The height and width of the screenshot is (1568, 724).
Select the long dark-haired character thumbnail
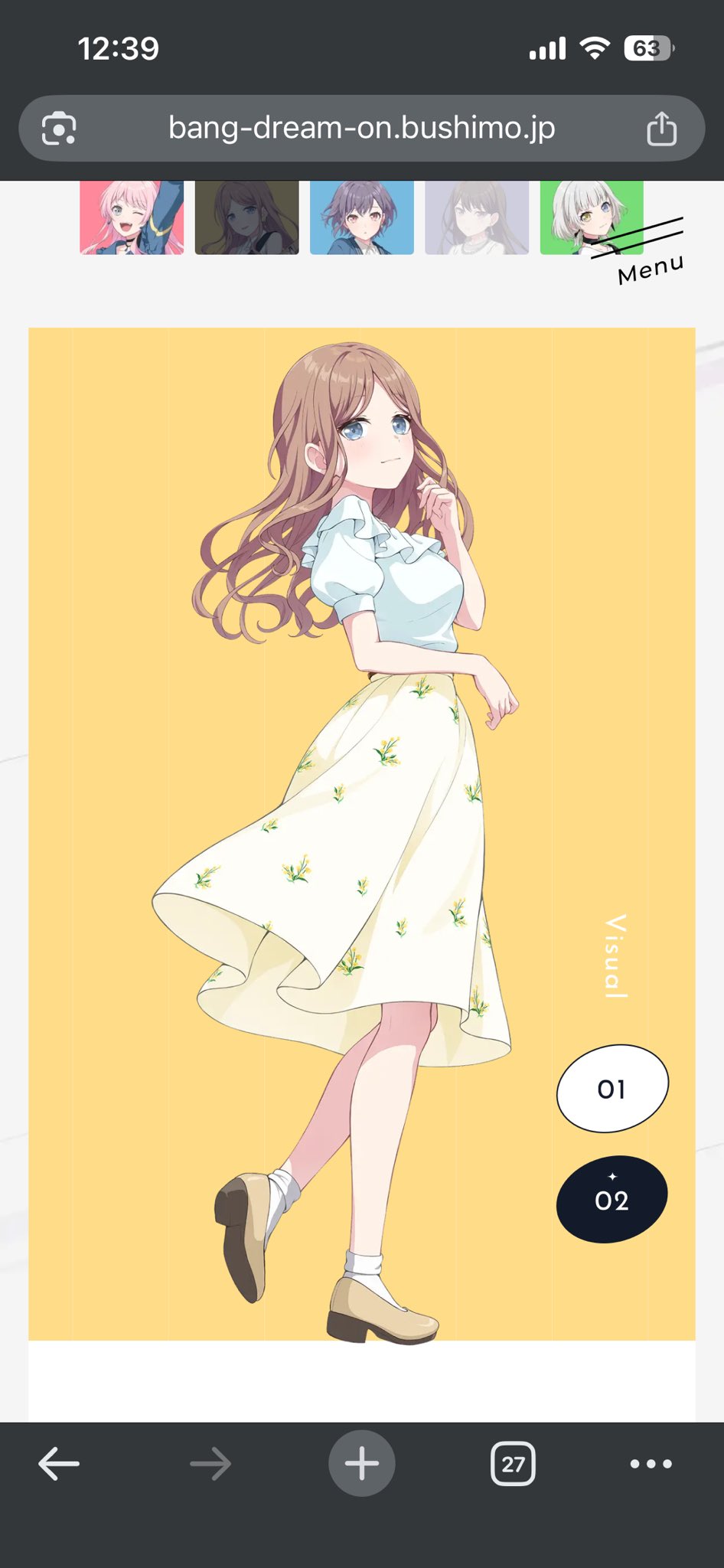pyautogui.click(x=476, y=217)
